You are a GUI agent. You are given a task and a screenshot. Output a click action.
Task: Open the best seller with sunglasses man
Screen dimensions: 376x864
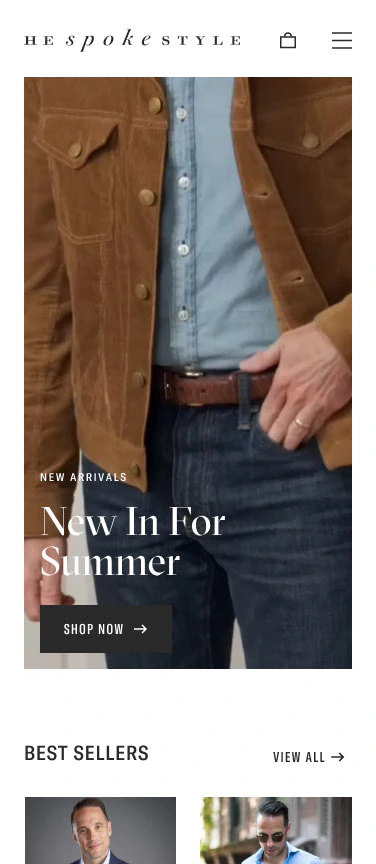click(276, 830)
